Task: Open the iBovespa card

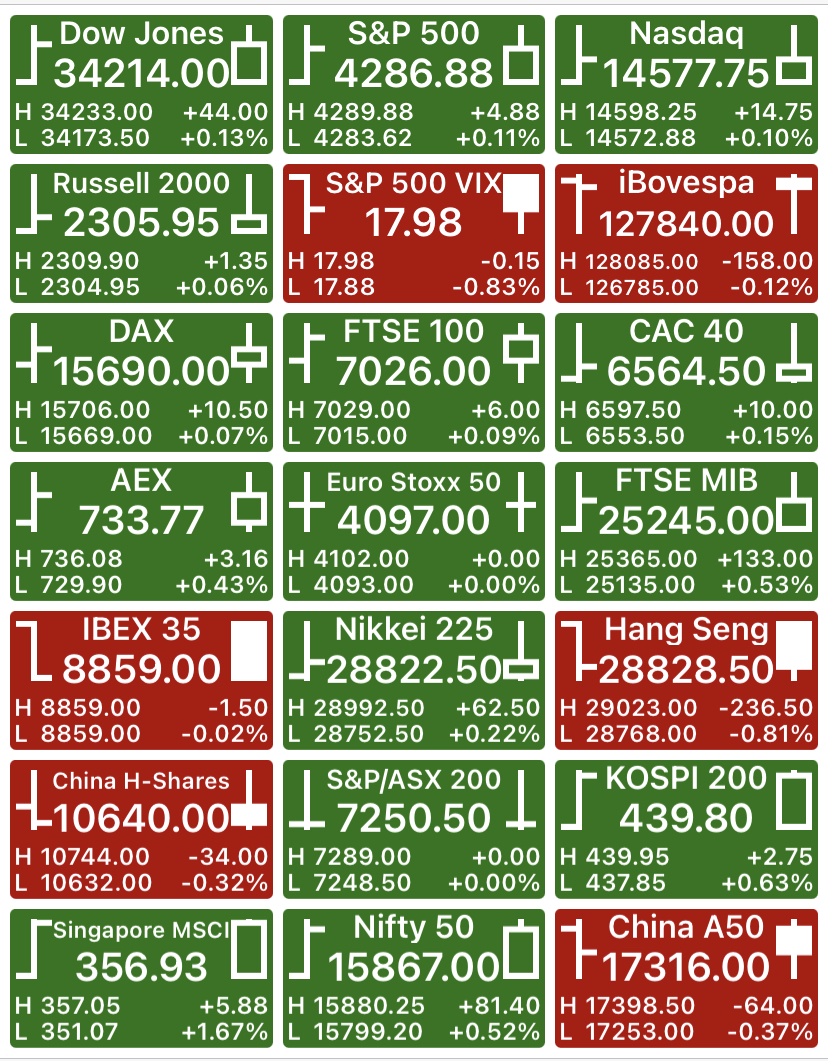Action: (x=687, y=233)
